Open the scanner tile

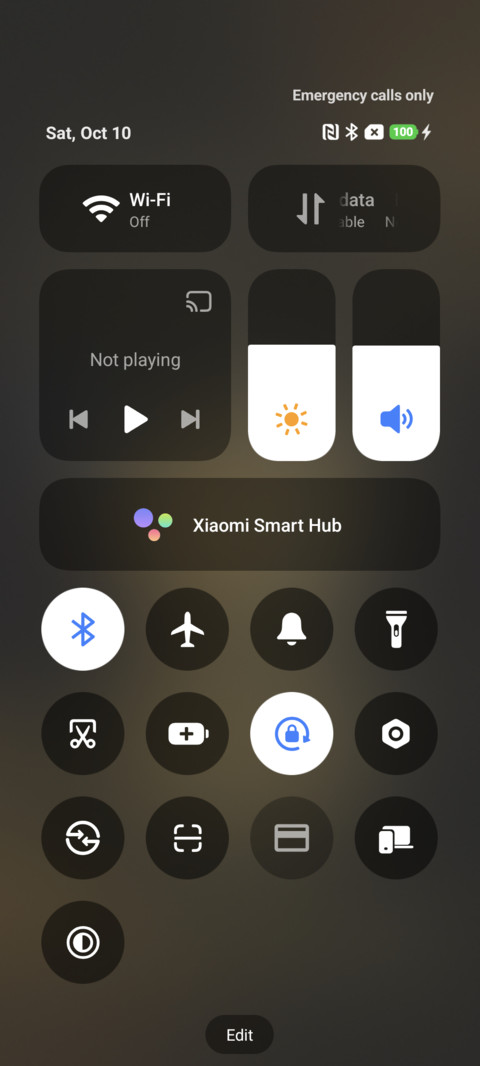coord(187,838)
